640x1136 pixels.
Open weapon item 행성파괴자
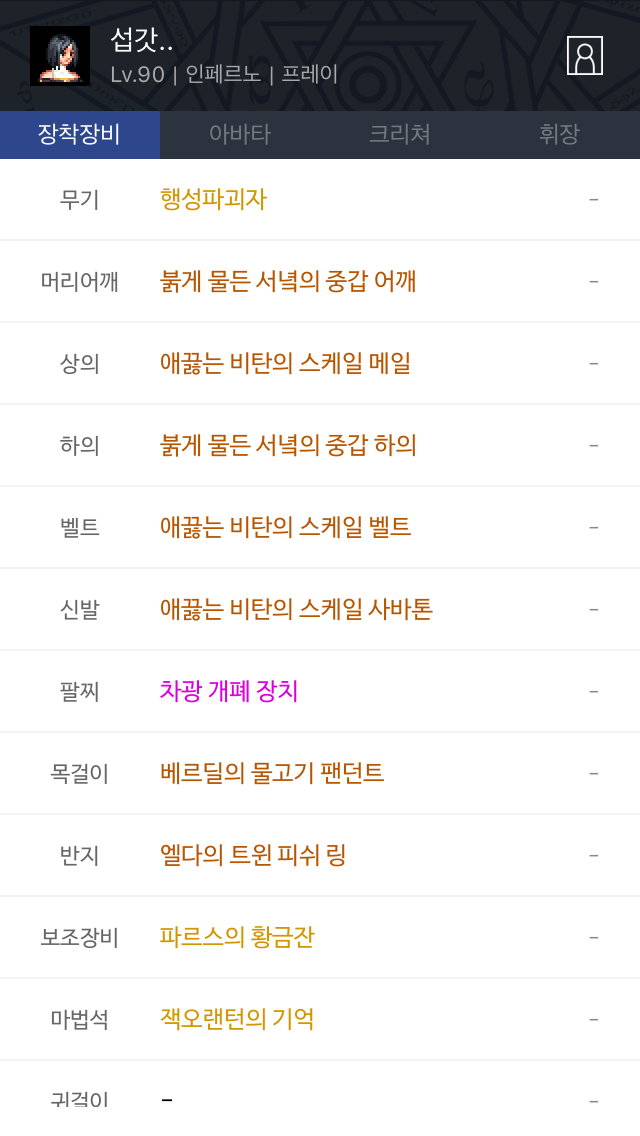point(213,199)
